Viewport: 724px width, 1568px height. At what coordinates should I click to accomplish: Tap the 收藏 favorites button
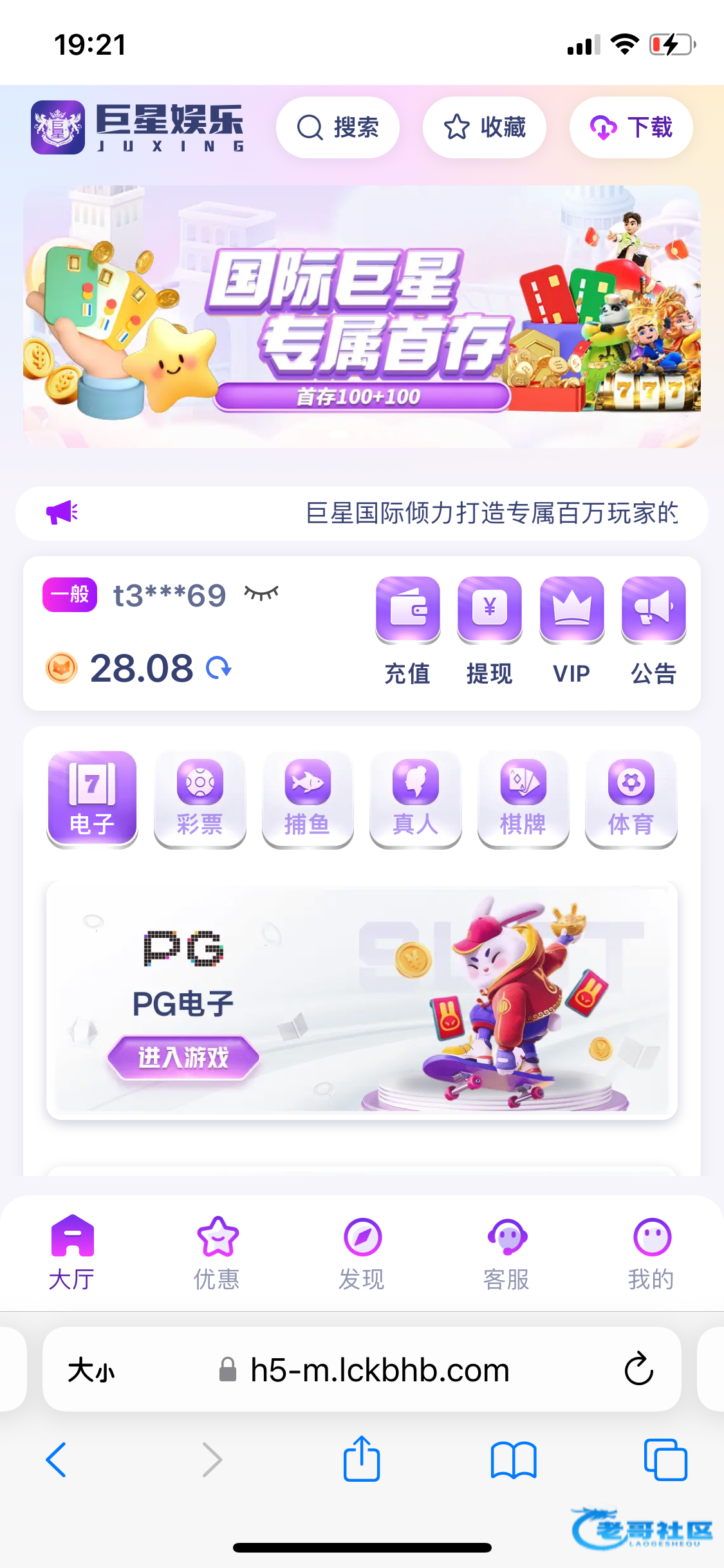[x=484, y=127]
